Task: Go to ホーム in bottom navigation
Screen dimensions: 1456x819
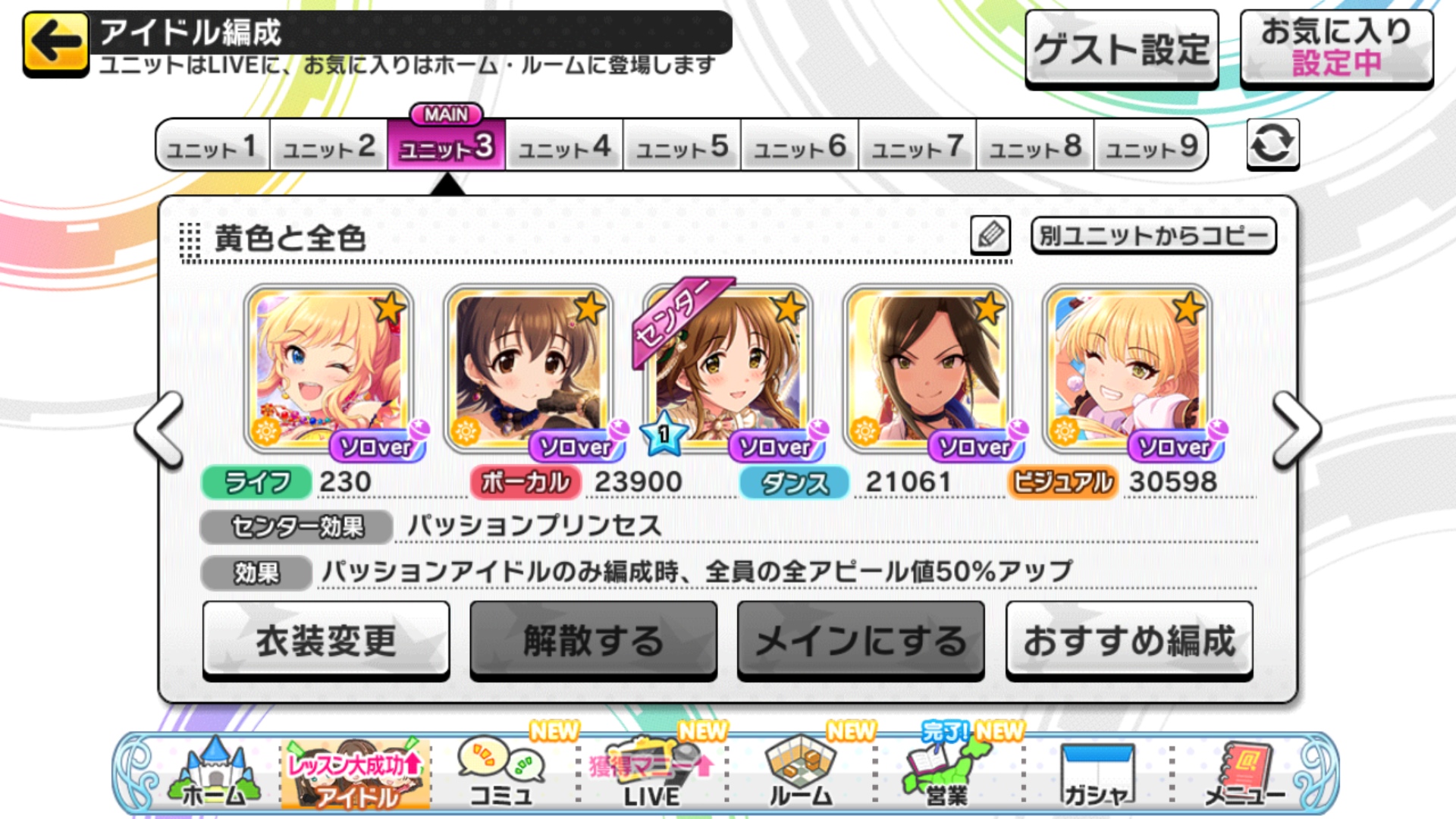Action: point(215,775)
